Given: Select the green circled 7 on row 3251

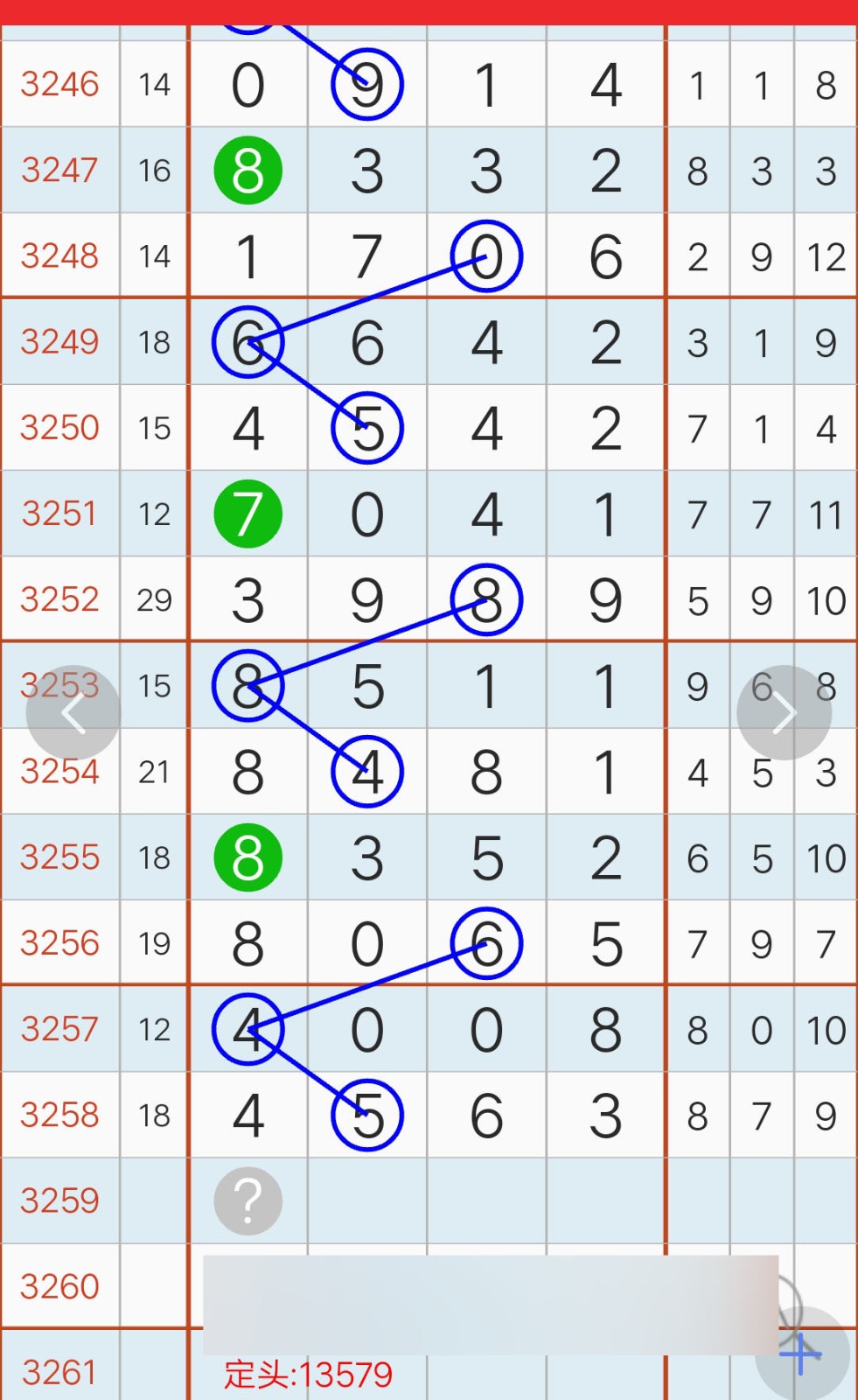Looking at the screenshot, I should 249,514.
